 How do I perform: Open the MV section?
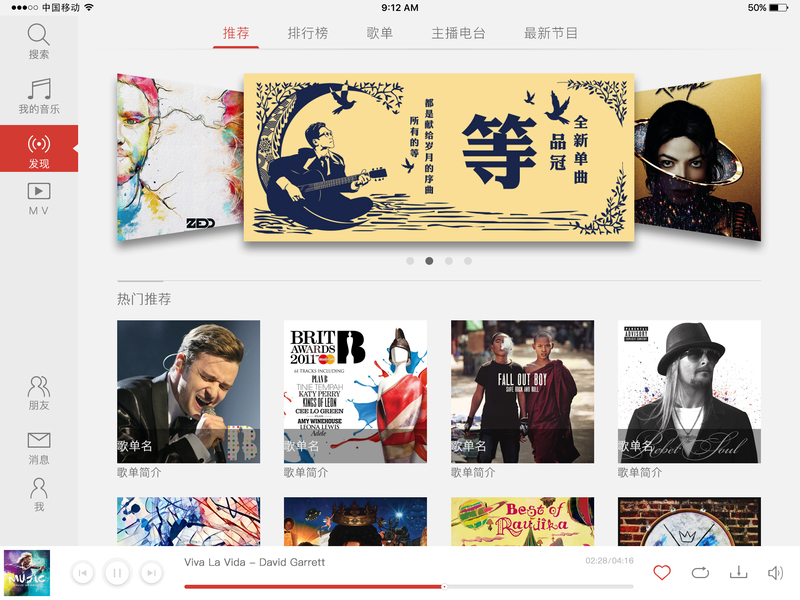pyautogui.click(x=39, y=199)
